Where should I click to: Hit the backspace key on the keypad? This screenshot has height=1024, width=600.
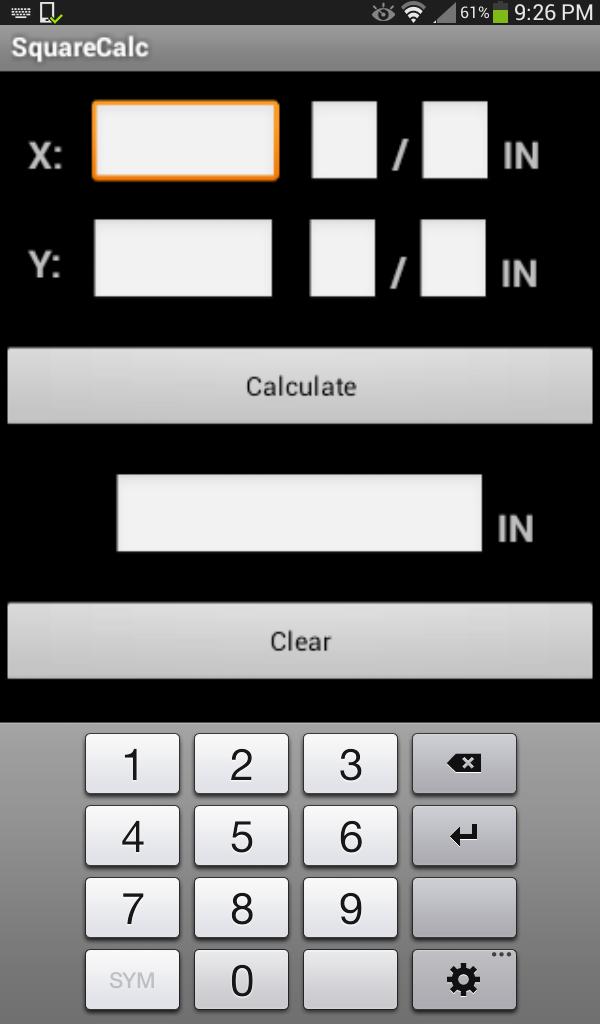coord(464,764)
